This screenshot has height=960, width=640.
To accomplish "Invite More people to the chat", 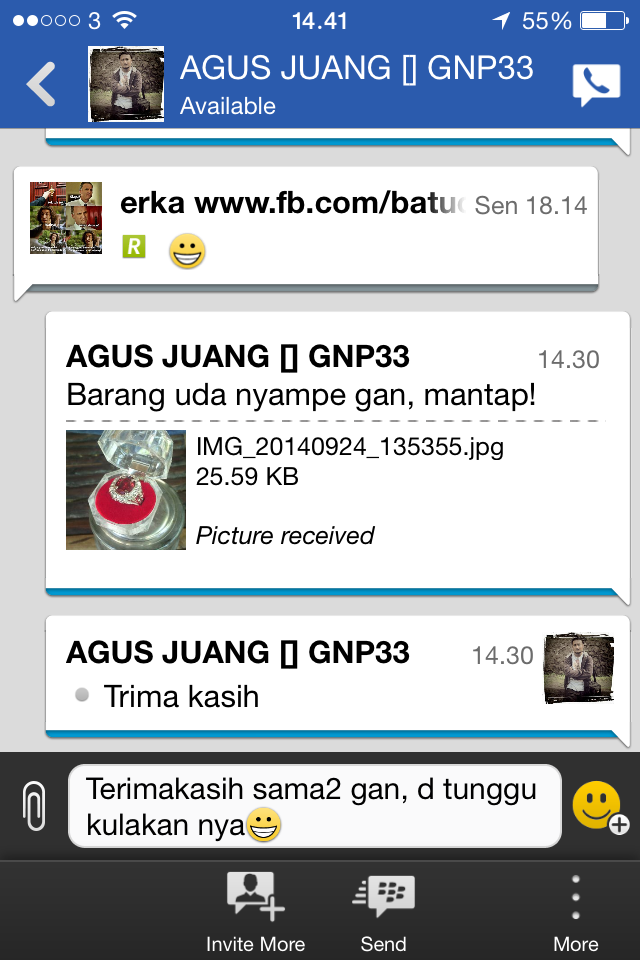I will coord(255,911).
